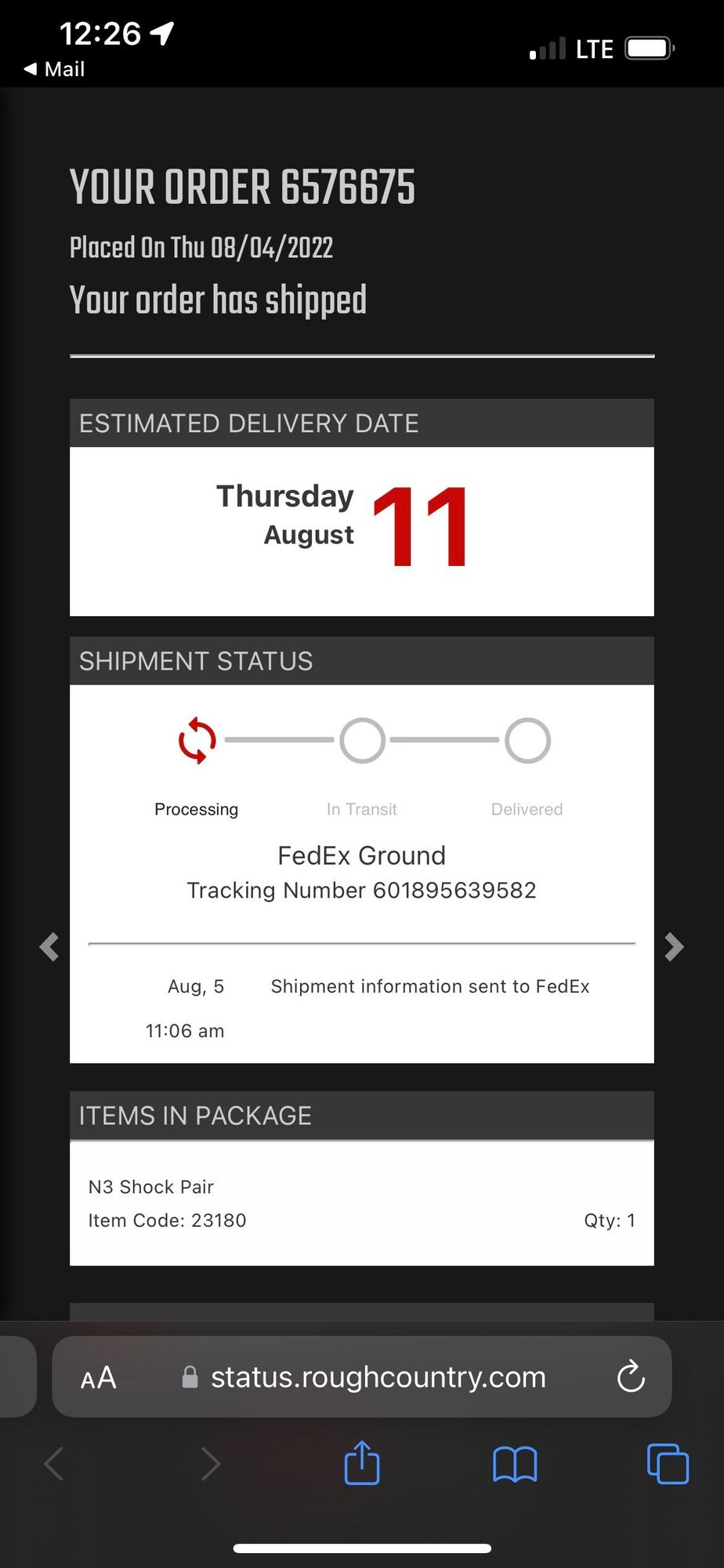This screenshot has height=1568, width=724.
Task: Reload the order status page
Action: [x=631, y=1377]
